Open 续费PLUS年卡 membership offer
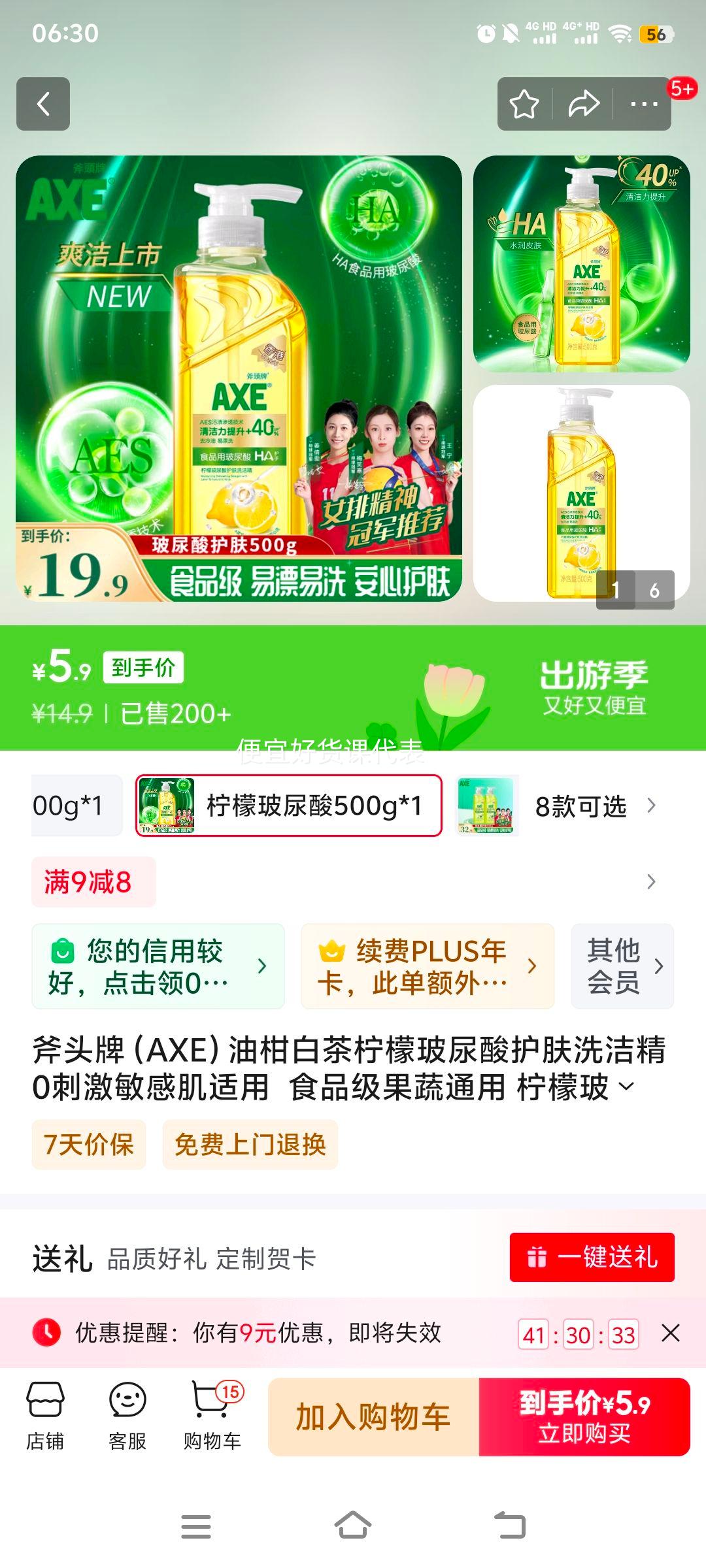This screenshot has width=706, height=1568. click(x=428, y=966)
